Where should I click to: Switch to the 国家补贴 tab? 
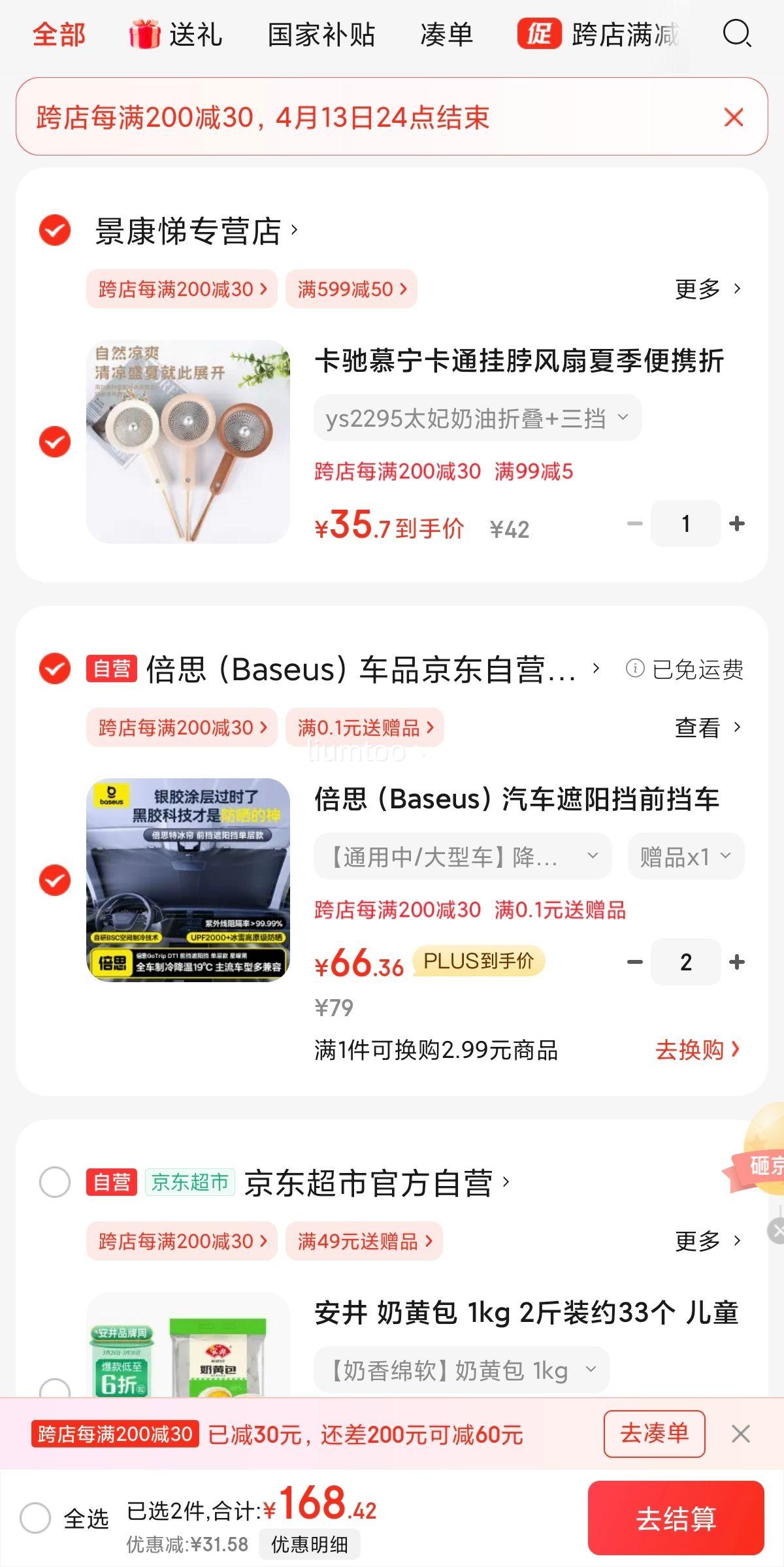[321, 36]
